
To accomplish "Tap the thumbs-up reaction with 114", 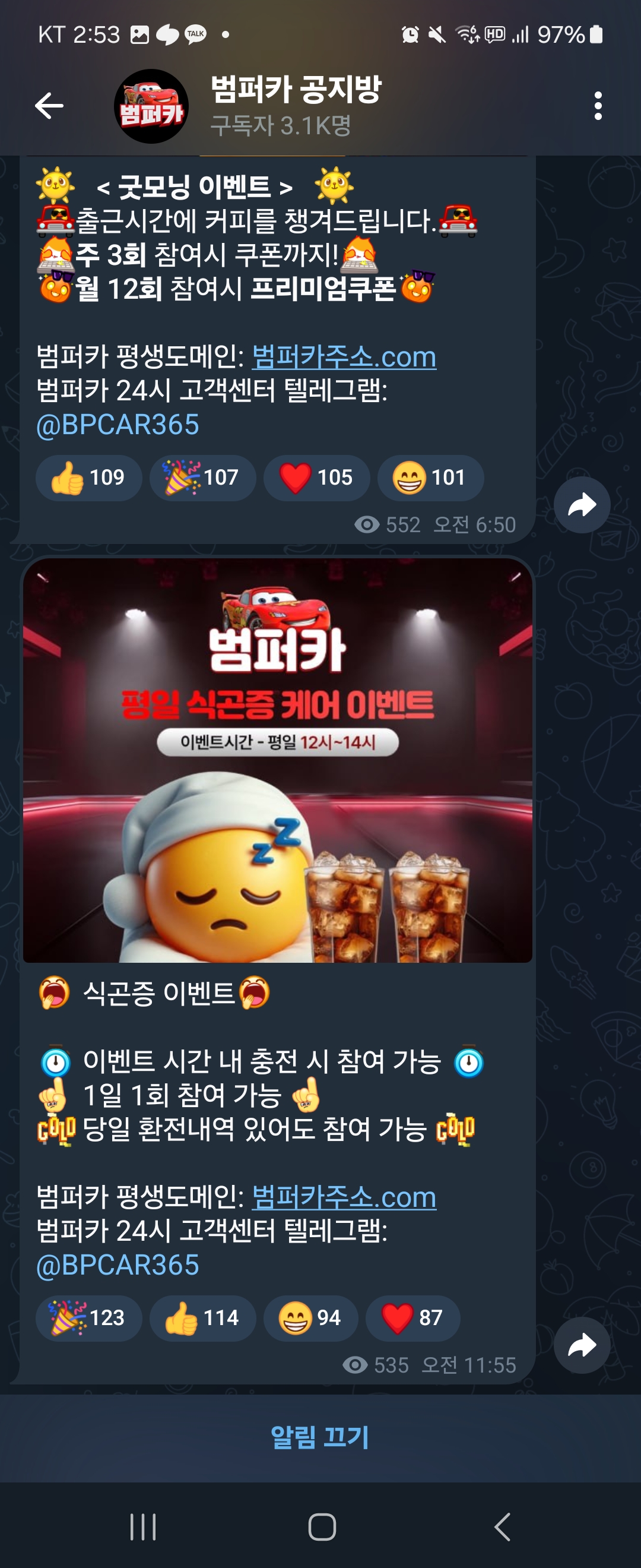I will click(x=202, y=1318).
